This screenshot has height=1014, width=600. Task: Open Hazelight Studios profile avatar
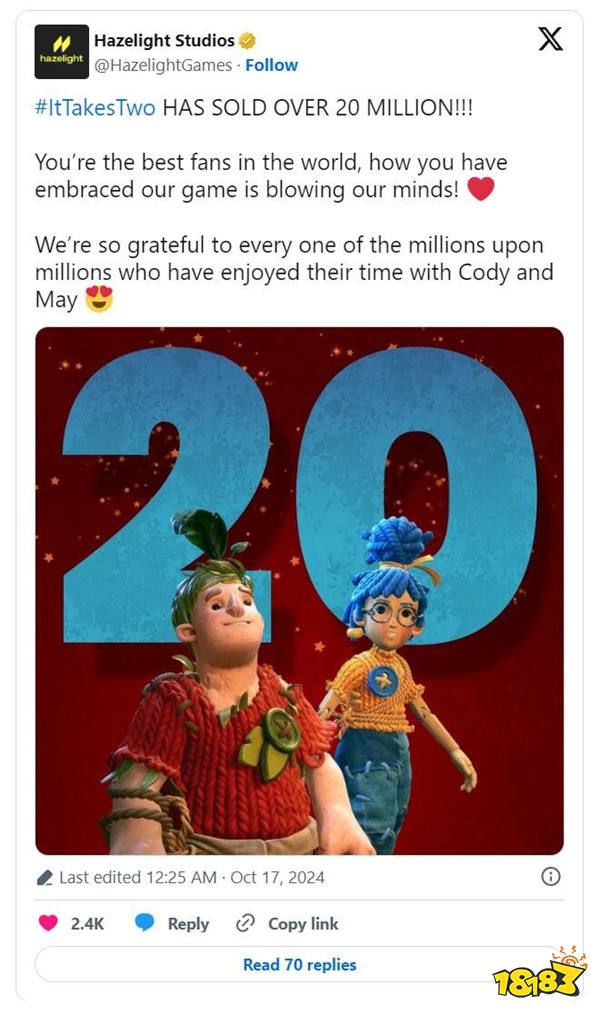tap(61, 52)
